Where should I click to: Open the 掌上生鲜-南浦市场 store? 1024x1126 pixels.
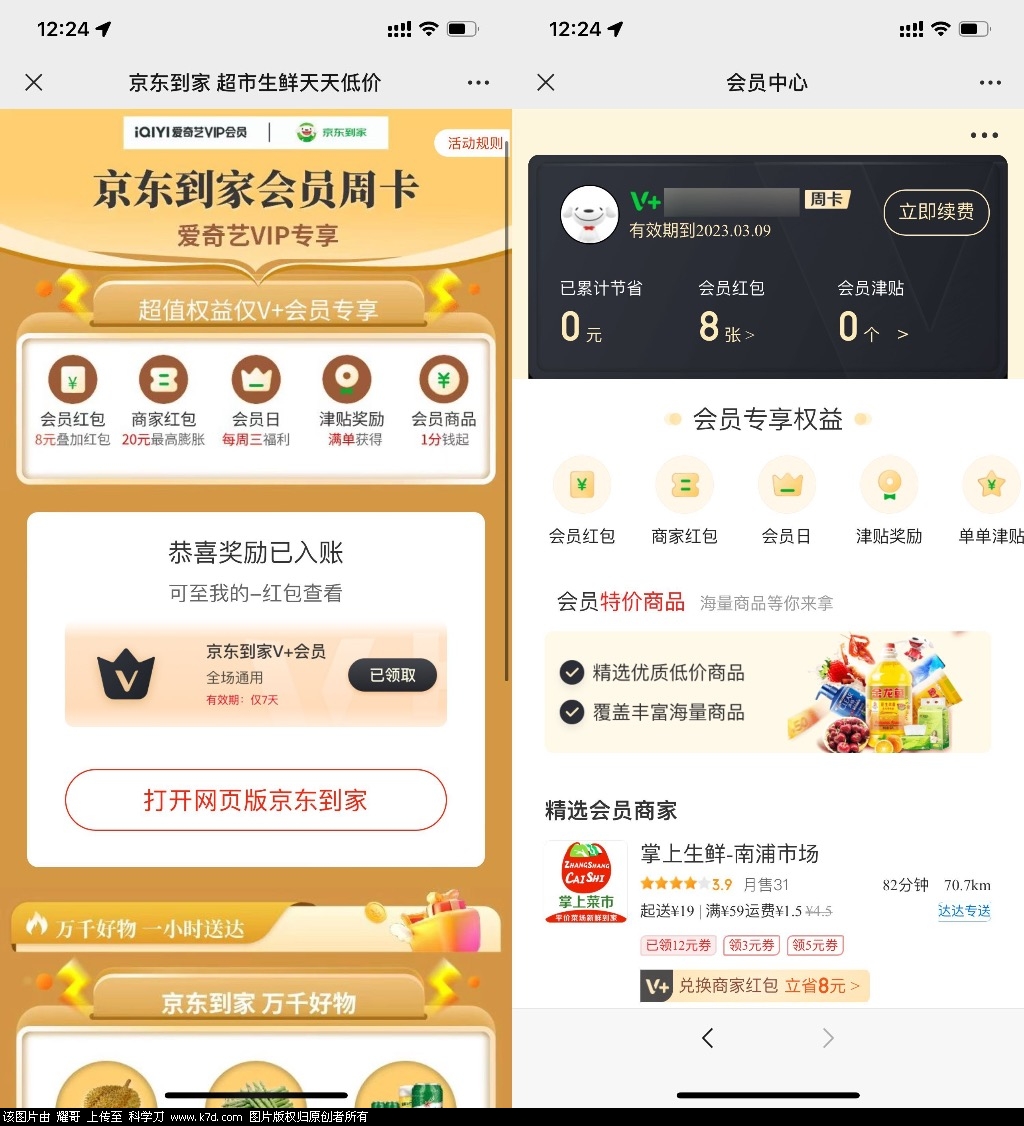point(729,854)
